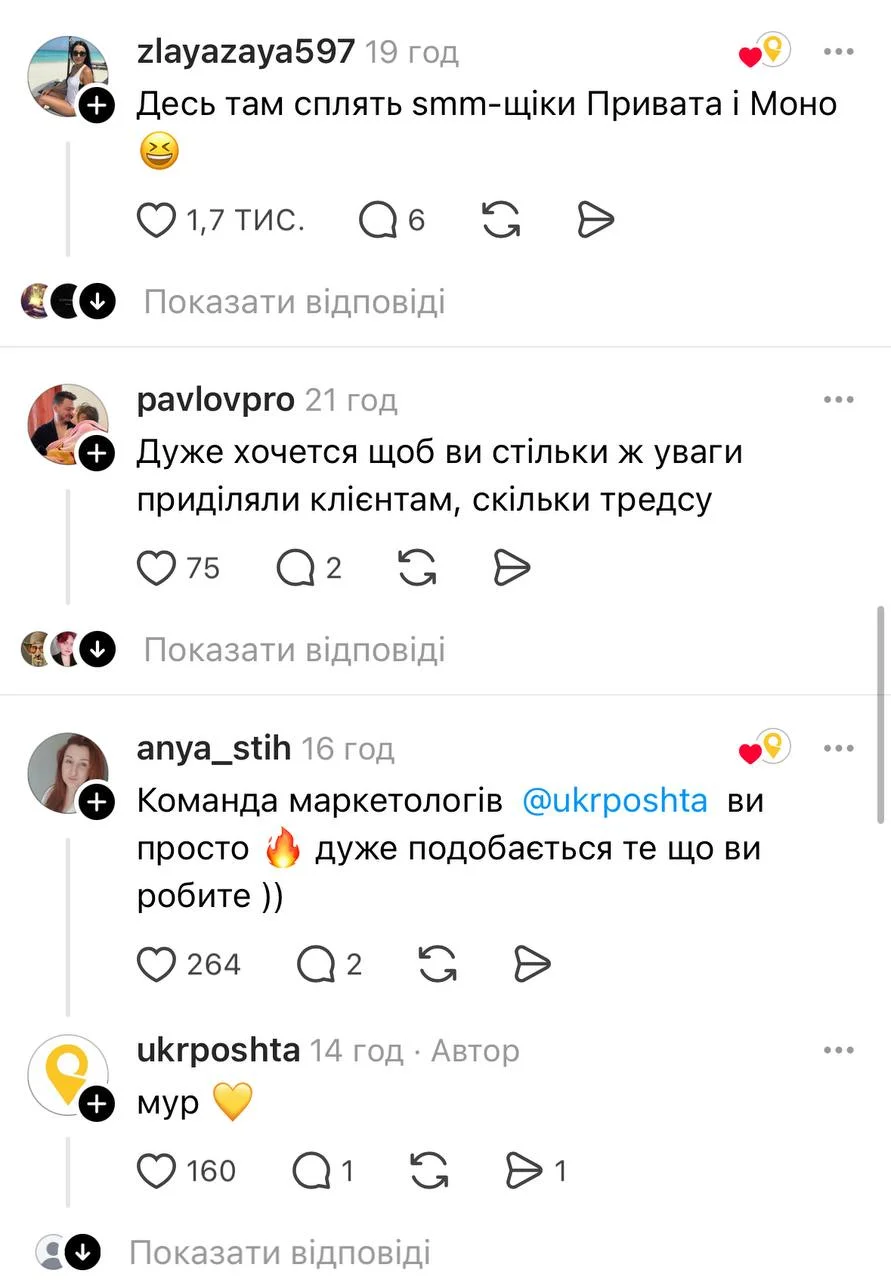
Task: Open ukrposhta's profile by username
Action: (217, 1050)
